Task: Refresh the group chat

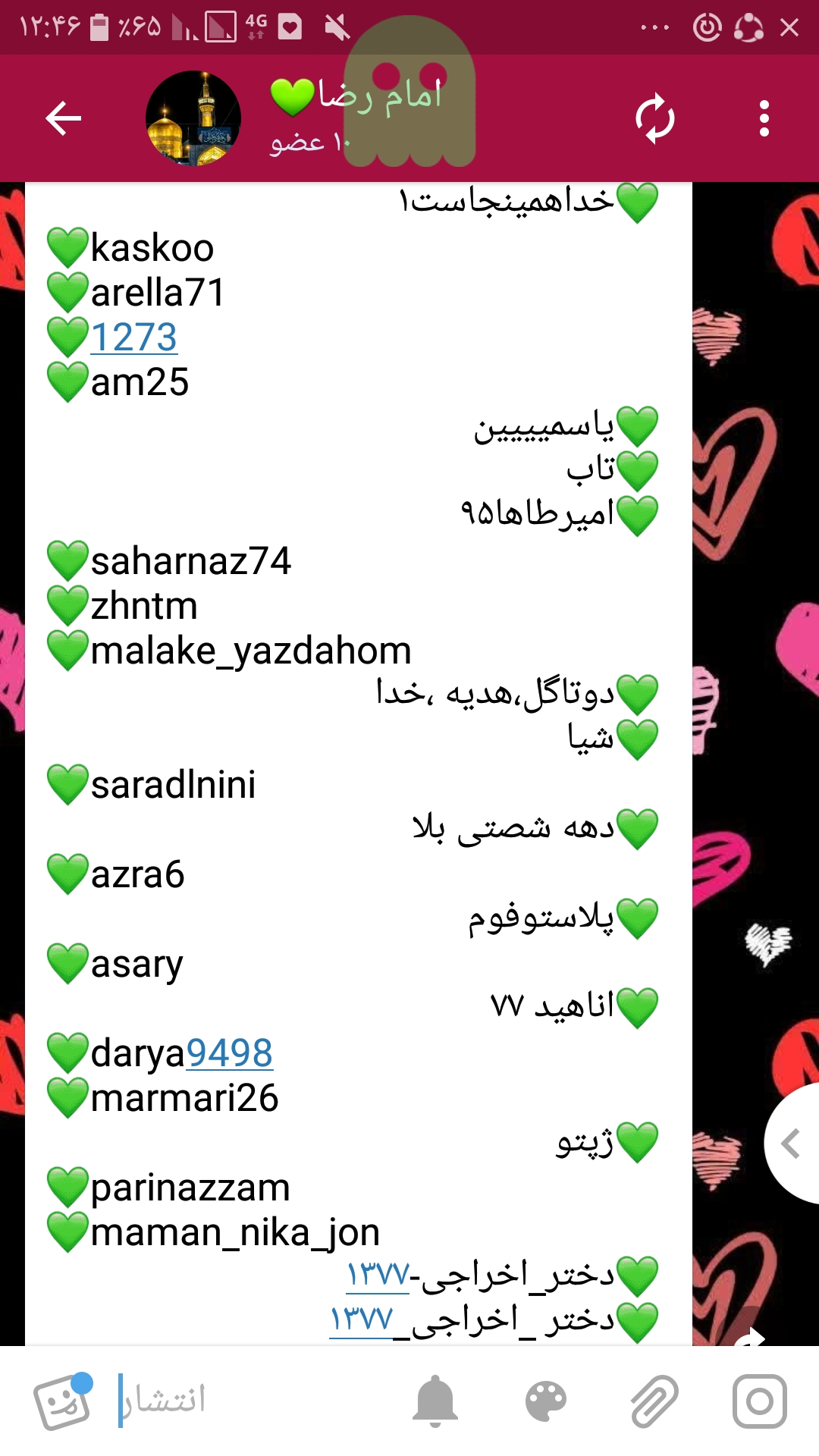Action: [654, 118]
